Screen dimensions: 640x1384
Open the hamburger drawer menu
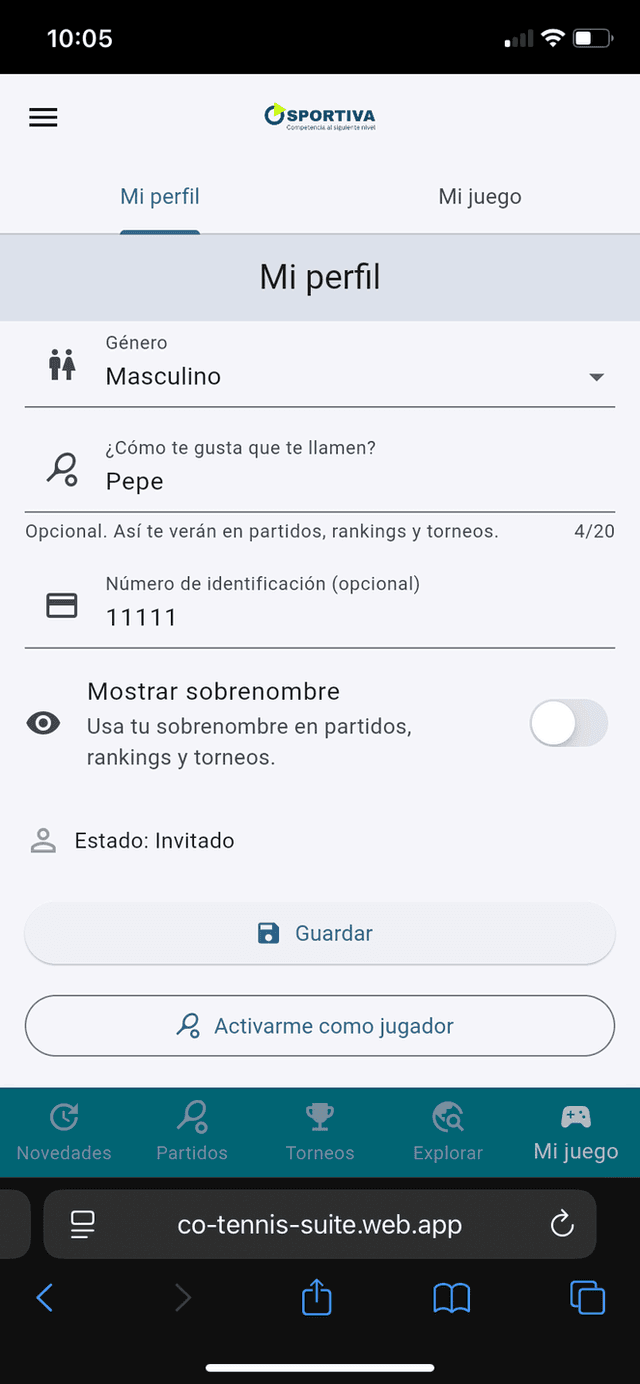tap(43, 117)
